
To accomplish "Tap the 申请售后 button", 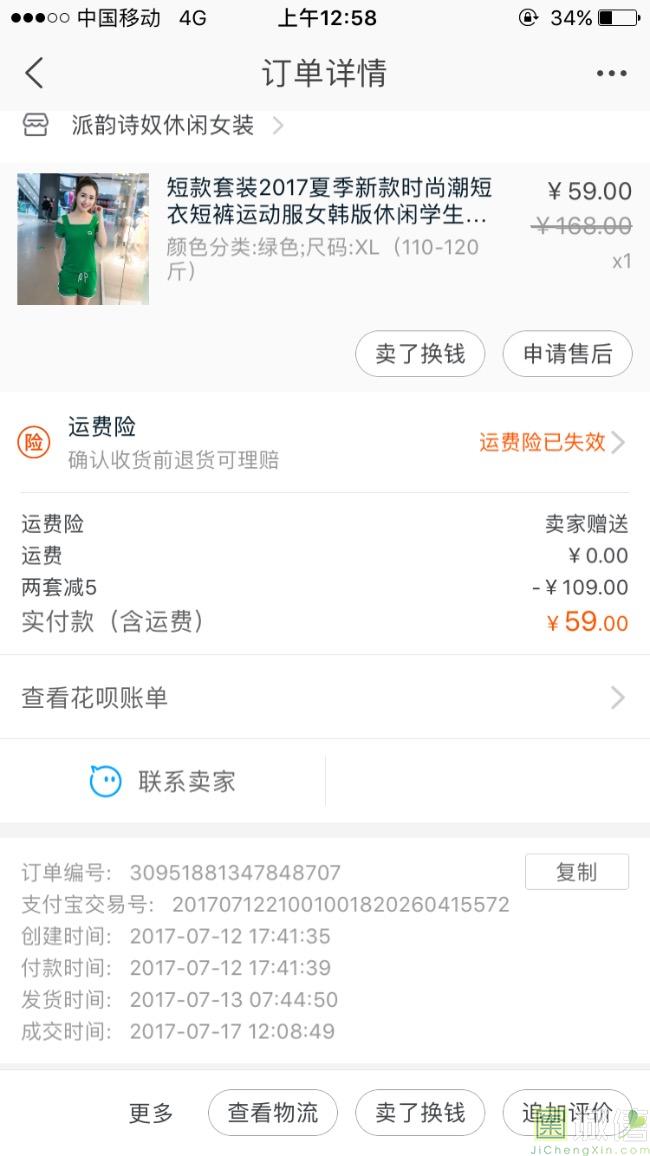I will click(567, 354).
